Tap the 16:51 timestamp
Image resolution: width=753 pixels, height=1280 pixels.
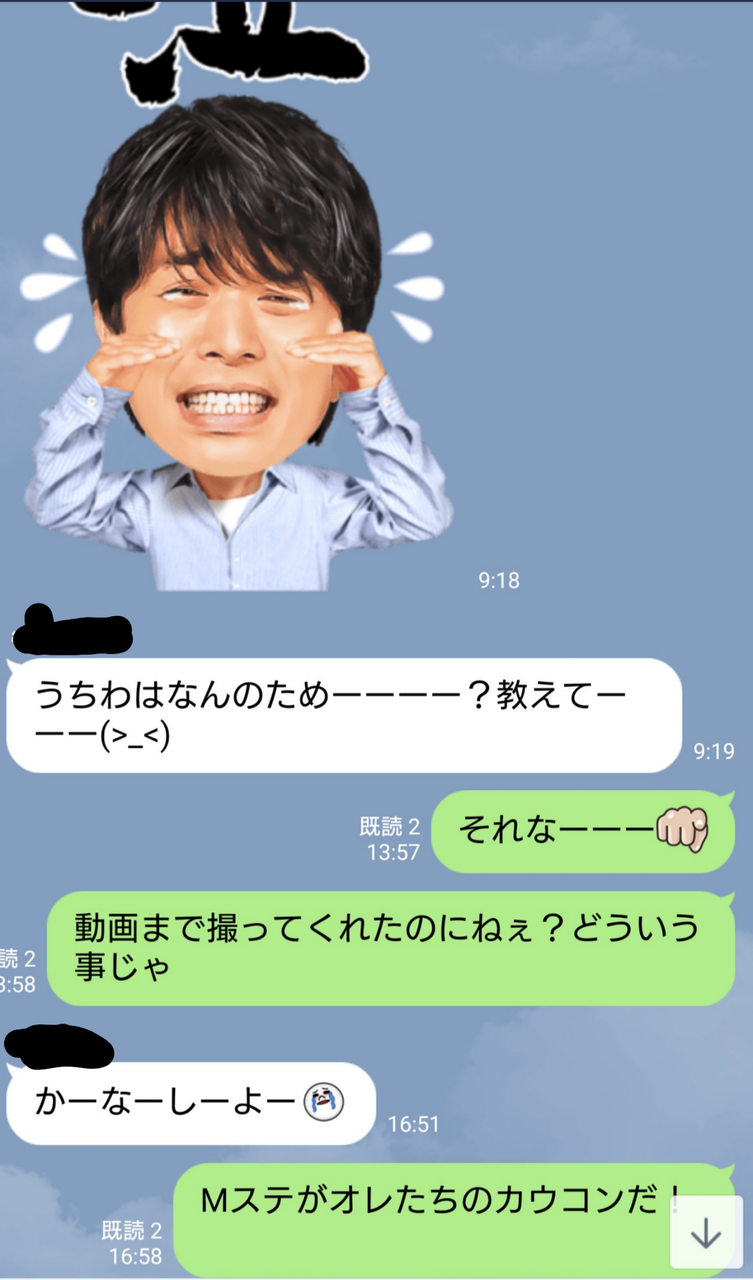click(x=415, y=1125)
